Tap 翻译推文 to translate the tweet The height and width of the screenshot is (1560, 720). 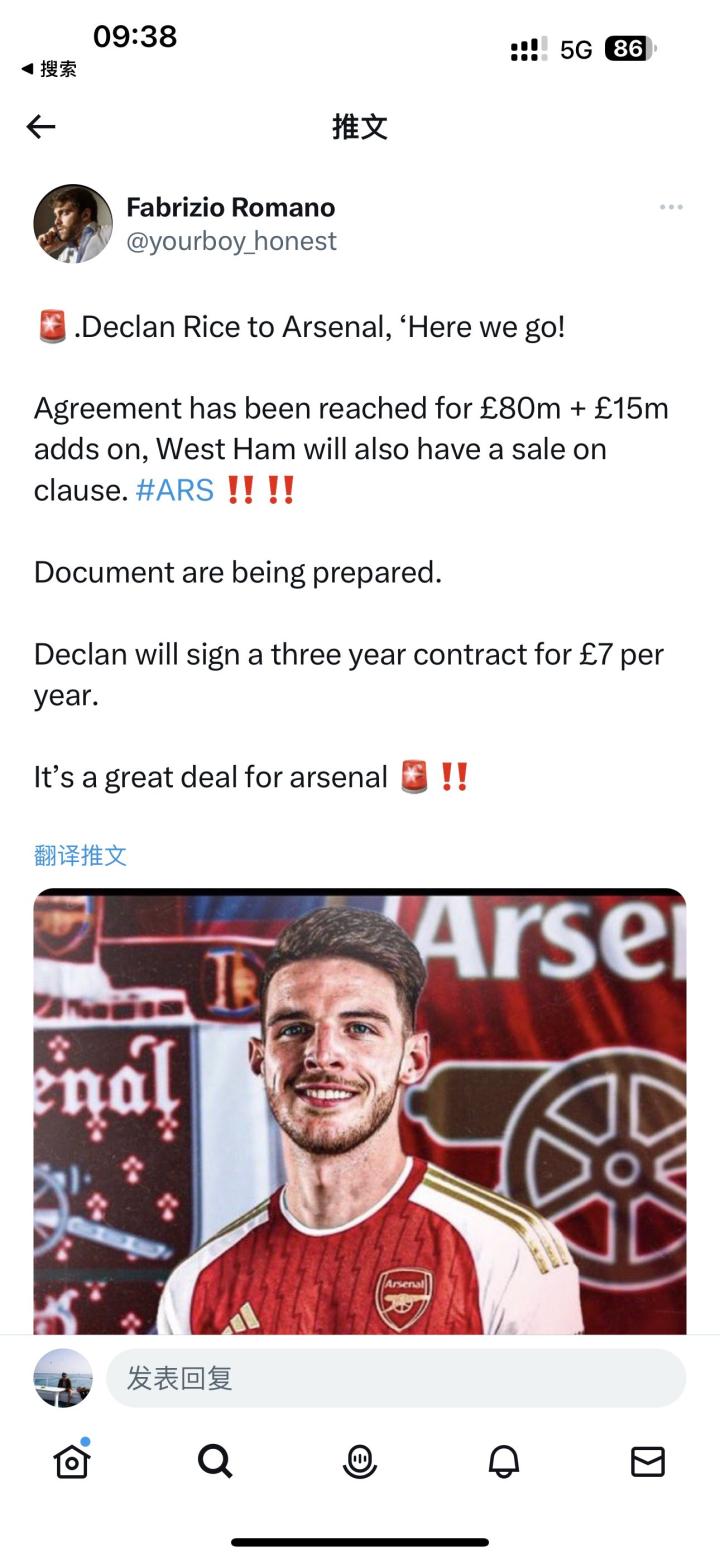click(x=80, y=855)
